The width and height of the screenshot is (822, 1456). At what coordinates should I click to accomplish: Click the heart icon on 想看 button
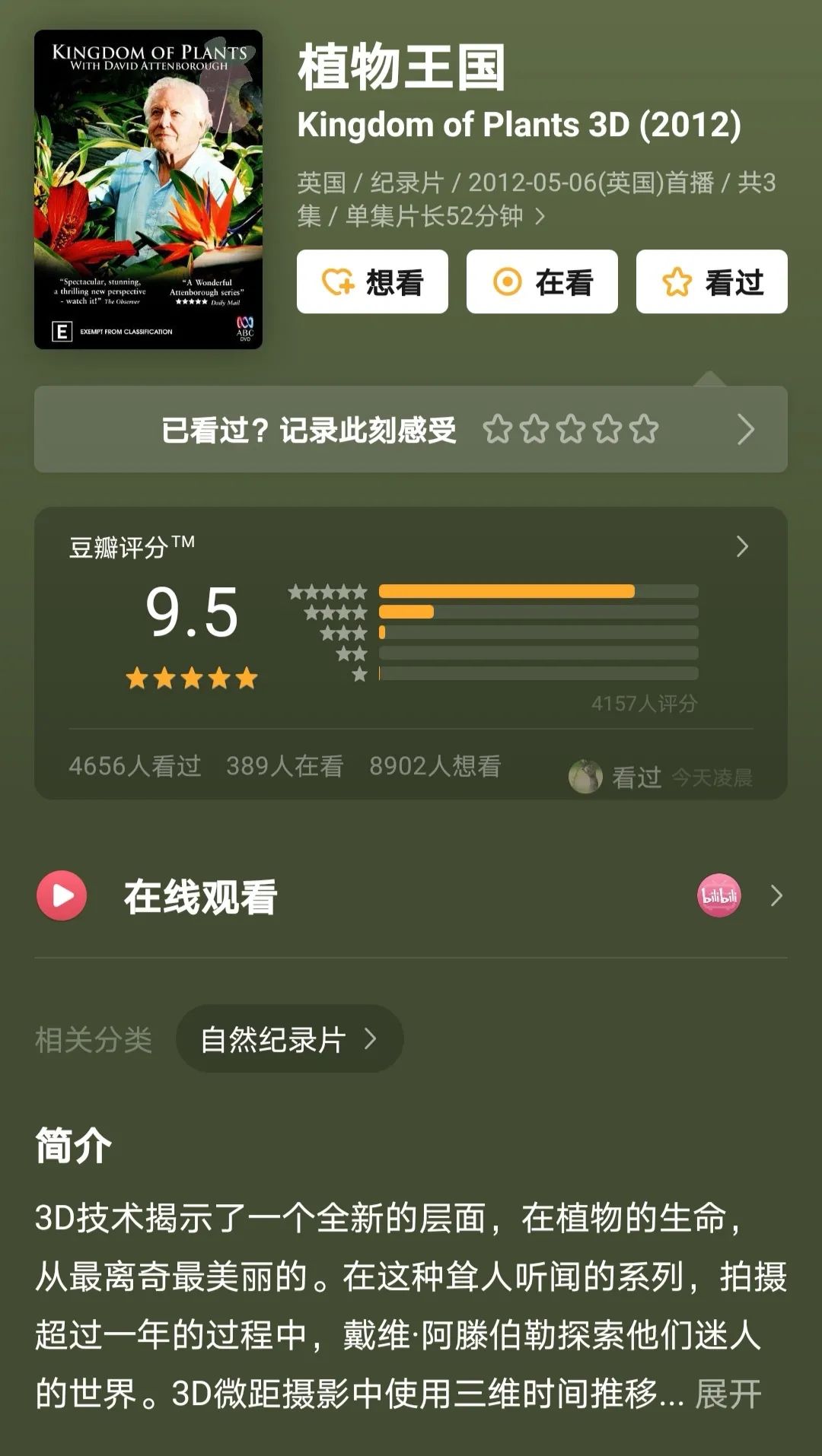pyautogui.click(x=339, y=281)
